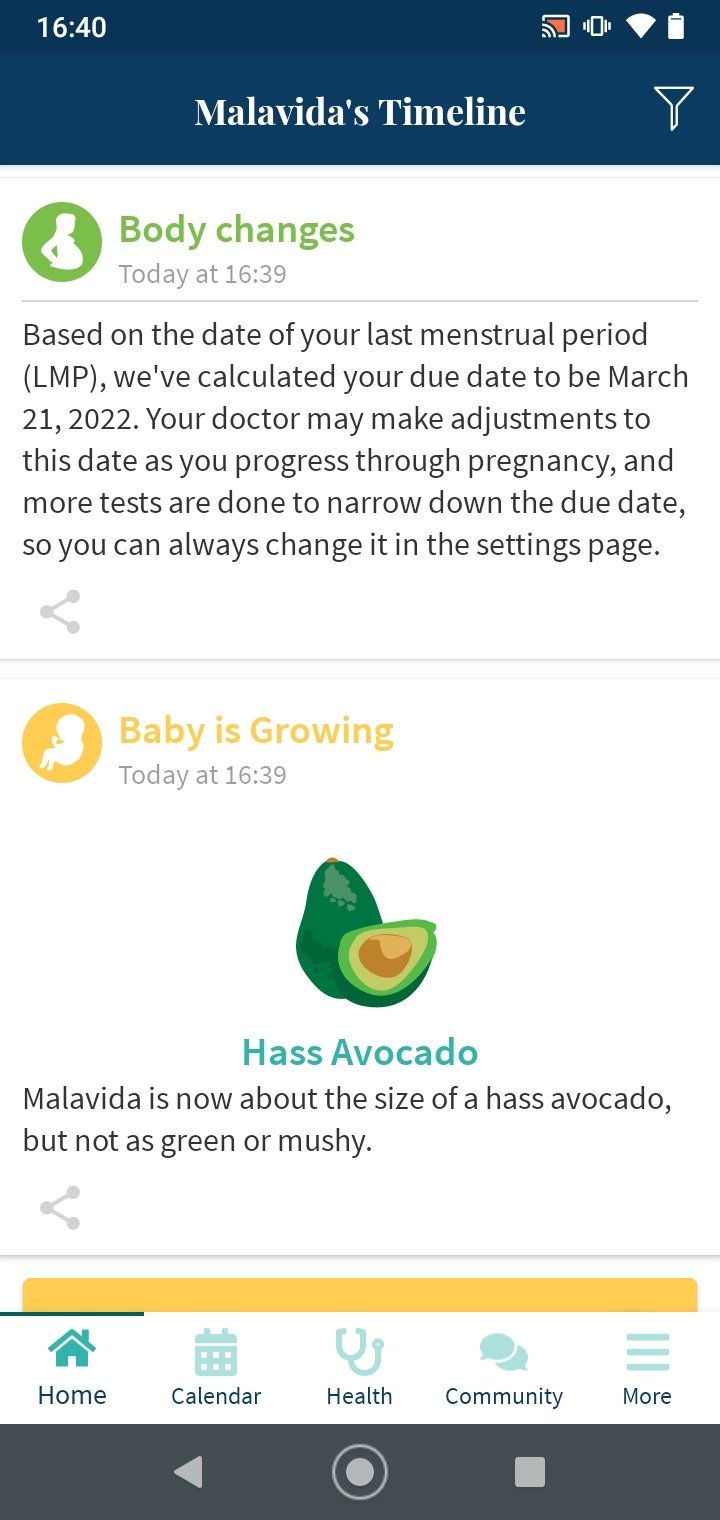Viewport: 720px width, 1520px height.
Task: Open recent apps from navigation bar
Action: click(530, 1472)
